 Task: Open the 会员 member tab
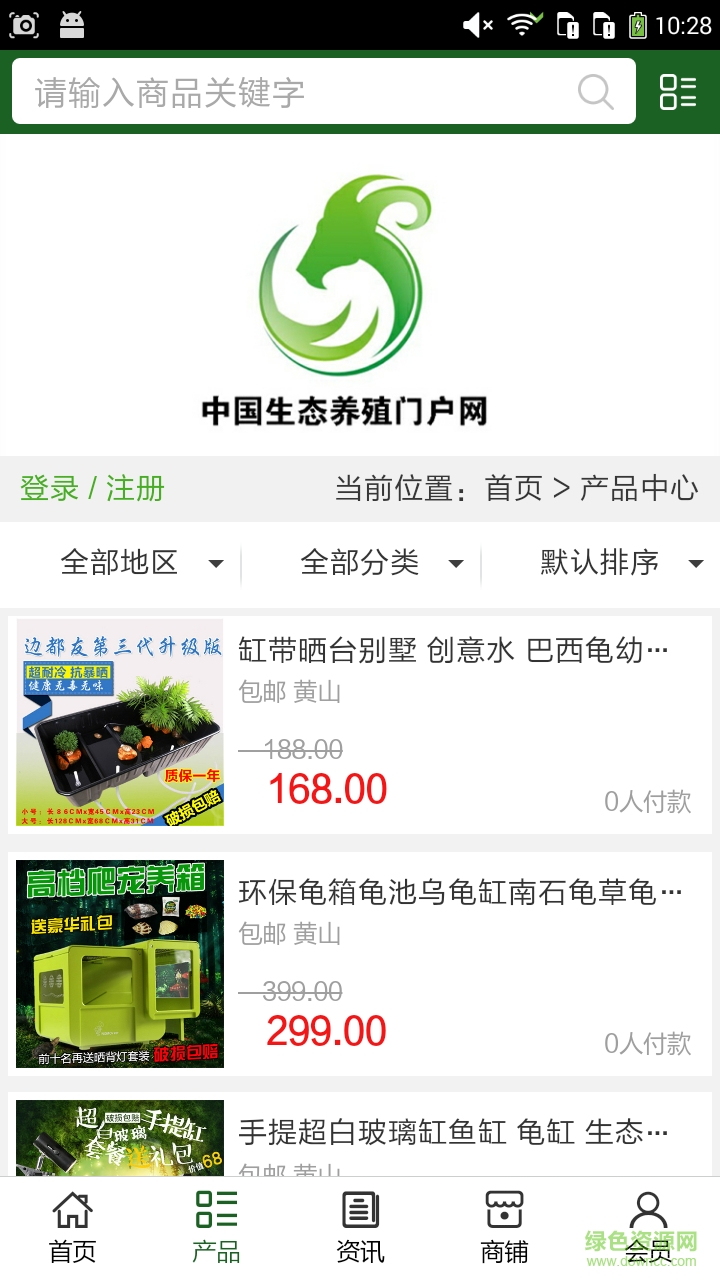pyautogui.click(x=648, y=1227)
